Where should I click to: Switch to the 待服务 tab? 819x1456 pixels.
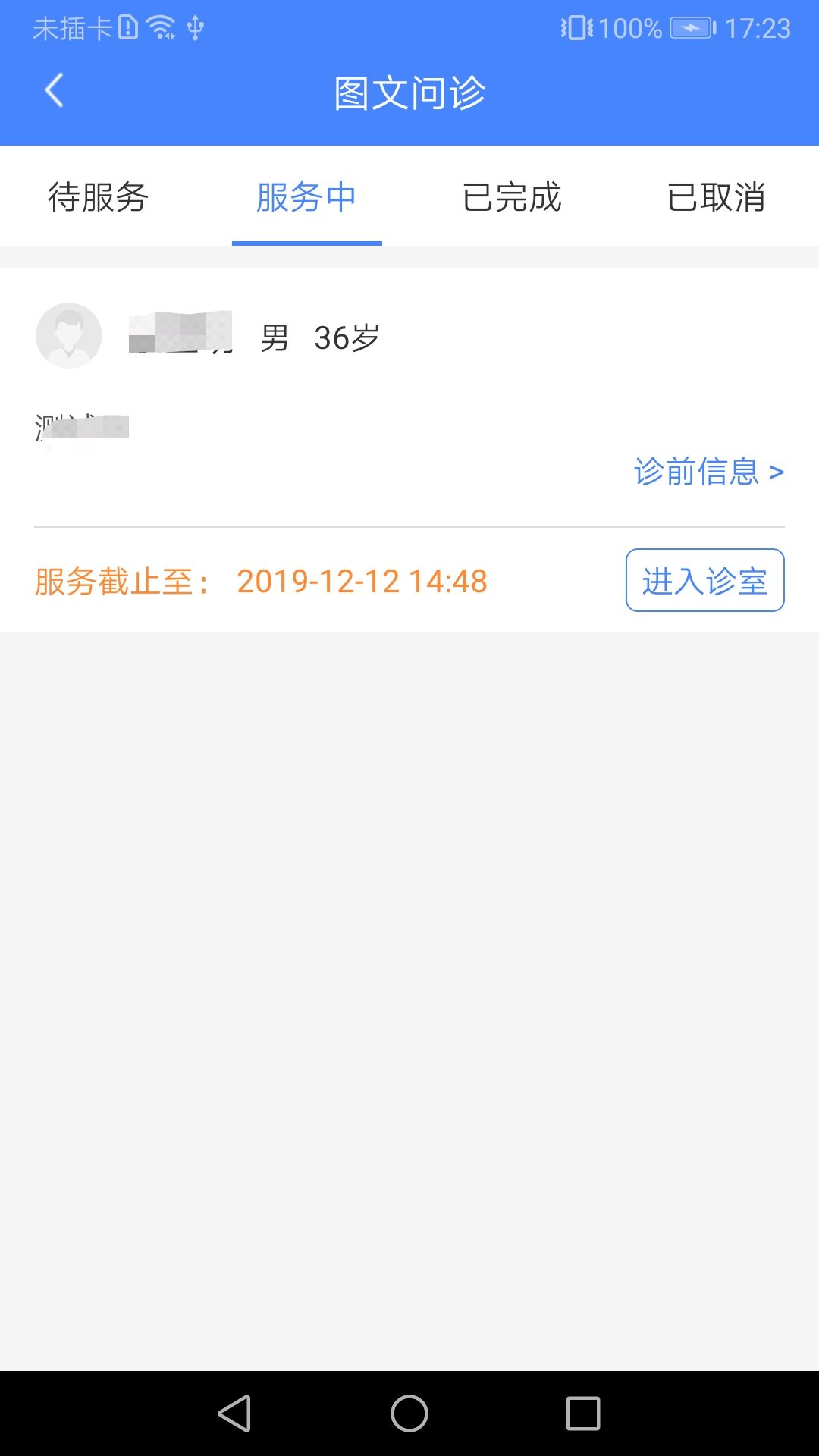pos(98,197)
